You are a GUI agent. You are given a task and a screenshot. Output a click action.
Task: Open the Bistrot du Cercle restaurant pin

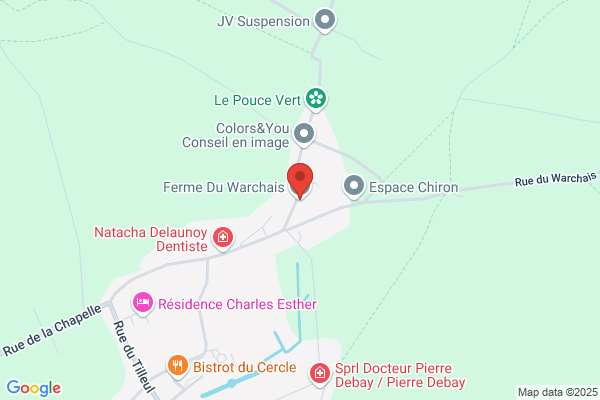point(178,366)
